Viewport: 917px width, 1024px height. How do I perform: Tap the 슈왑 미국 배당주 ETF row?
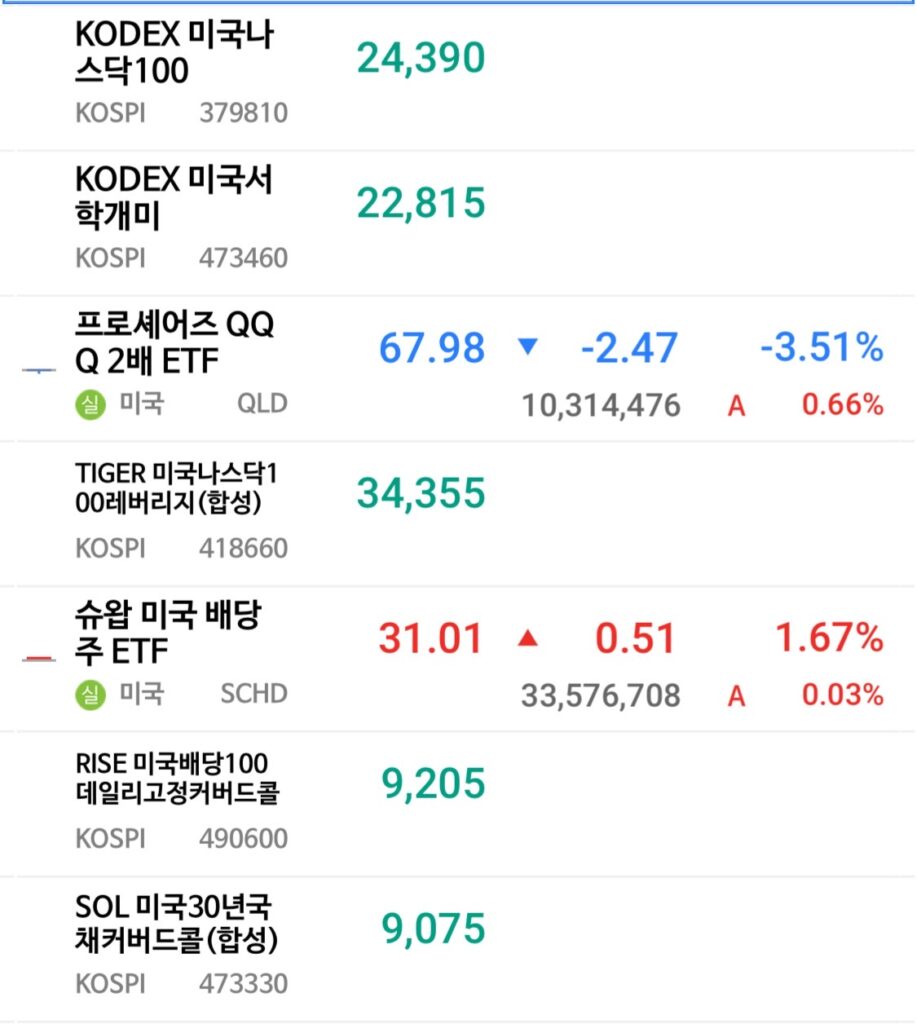[170, 634]
